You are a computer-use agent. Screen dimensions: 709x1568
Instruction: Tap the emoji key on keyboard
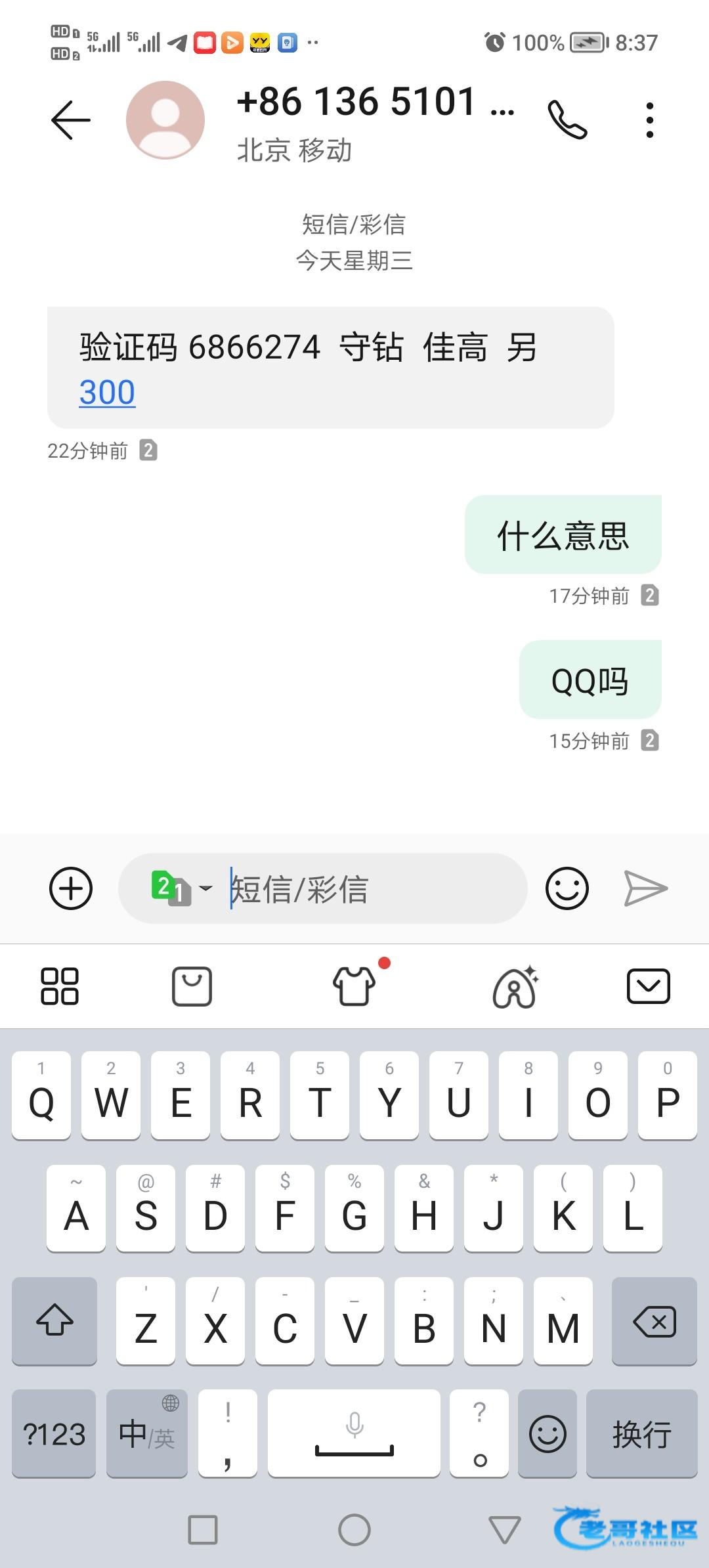pyautogui.click(x=548, y=1434)
